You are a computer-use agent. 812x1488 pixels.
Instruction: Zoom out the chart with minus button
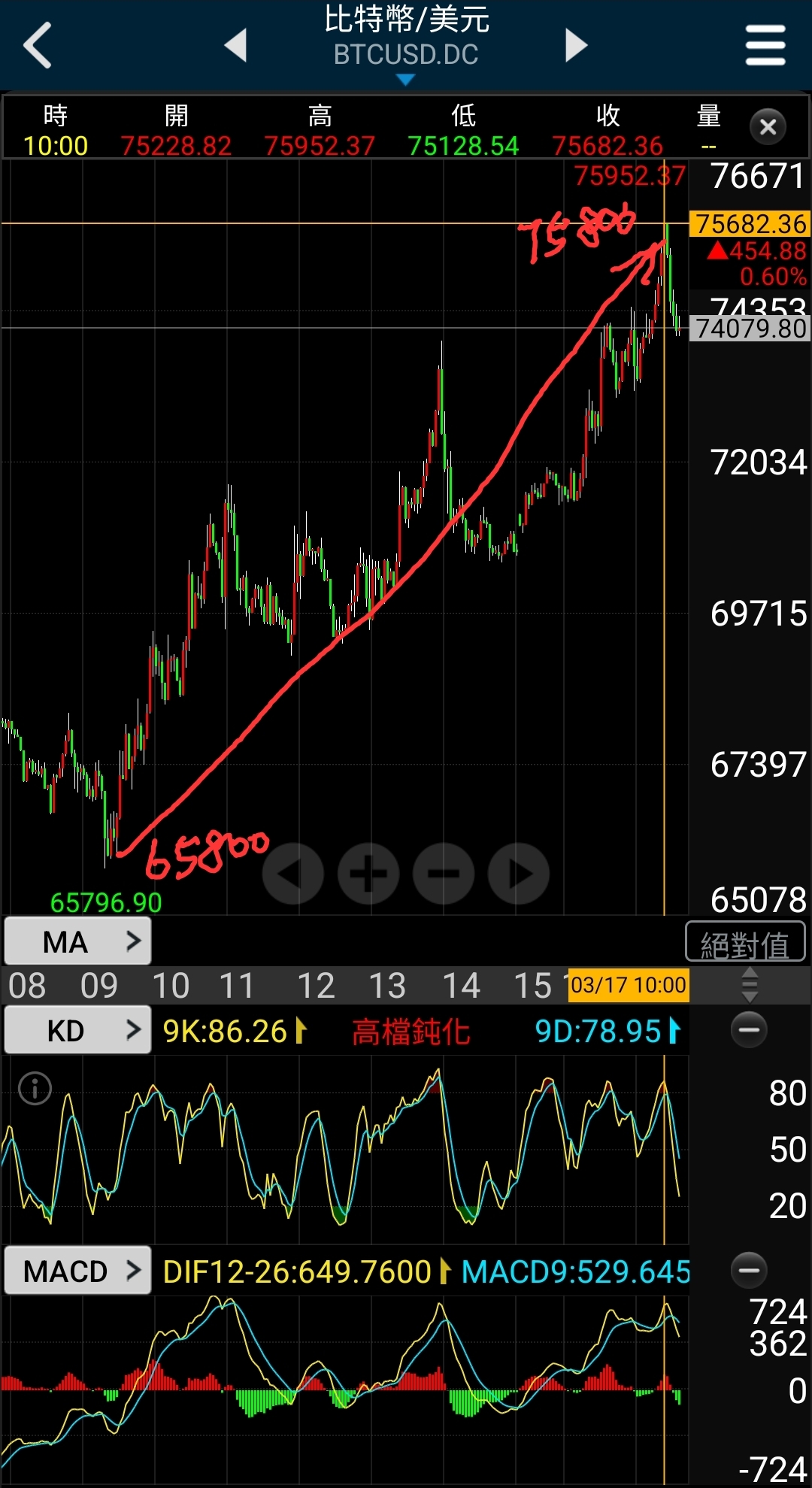tap(444, 874)
